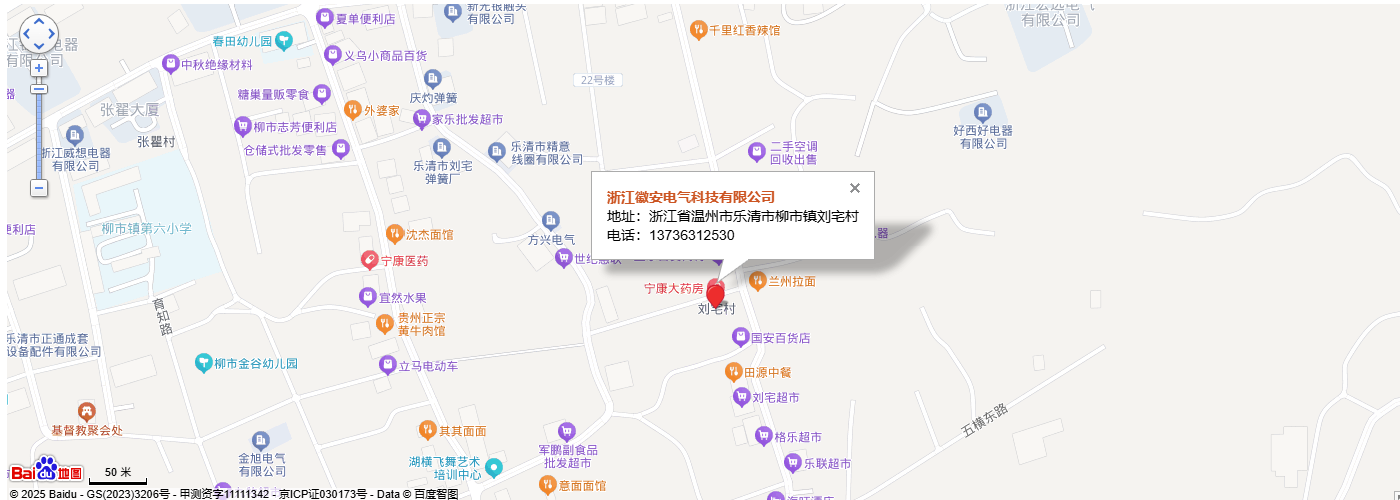The height and width of the screenshot is (500, 1400).
Task: Select the 方兴电气 company marker
Action: (x=550, y=220)
